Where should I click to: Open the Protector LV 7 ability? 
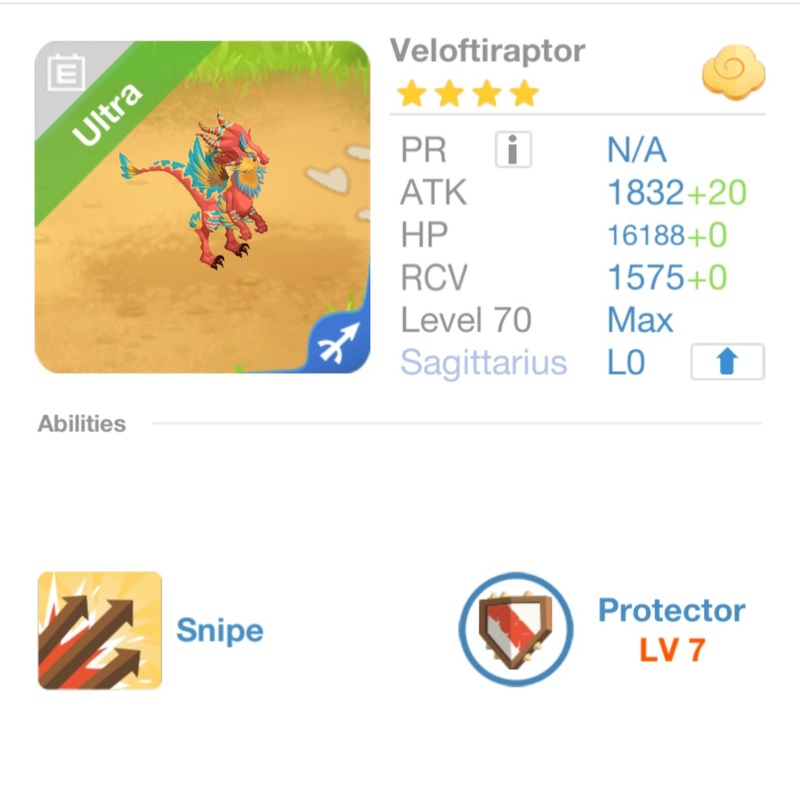(516, 629)
